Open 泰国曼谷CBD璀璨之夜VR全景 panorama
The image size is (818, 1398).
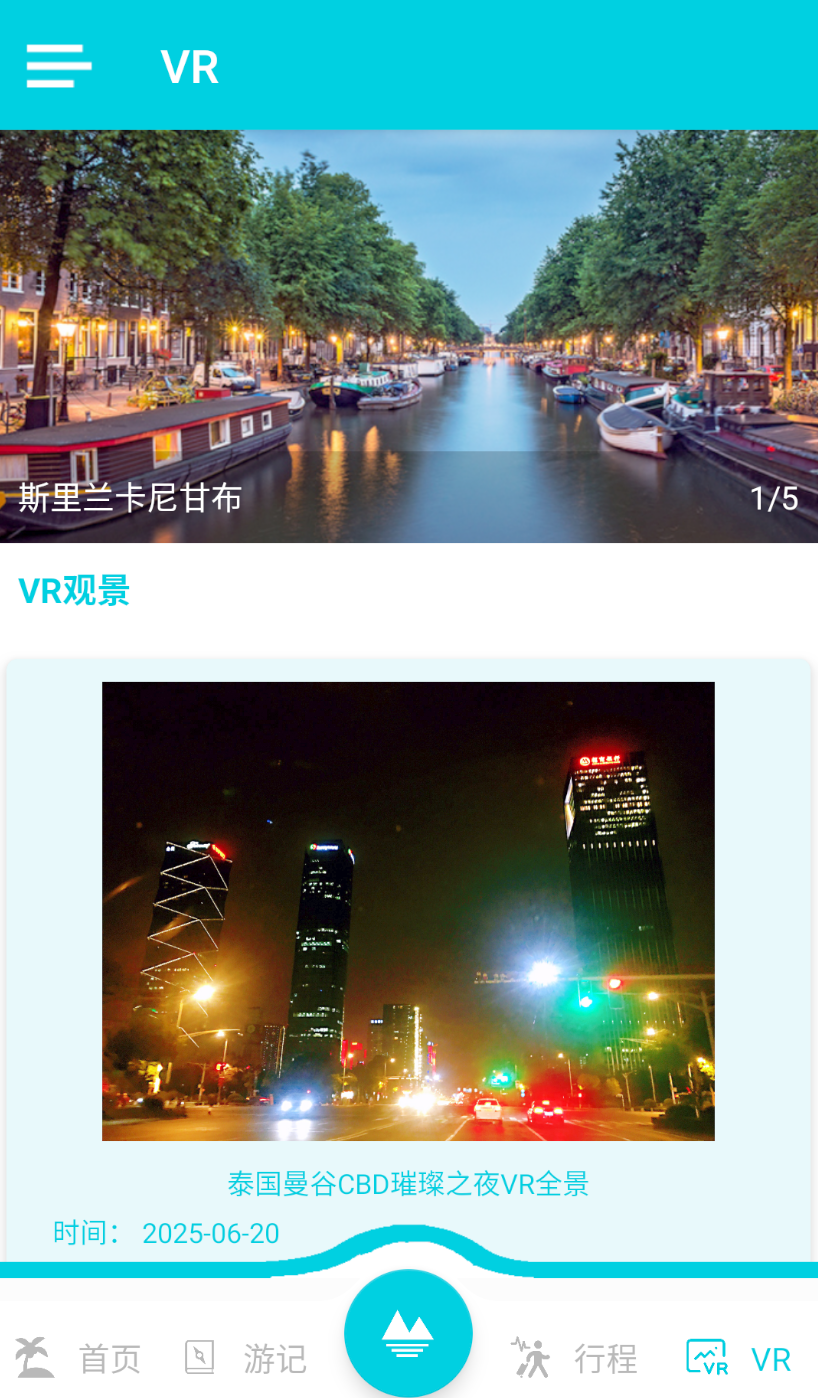408,1183
